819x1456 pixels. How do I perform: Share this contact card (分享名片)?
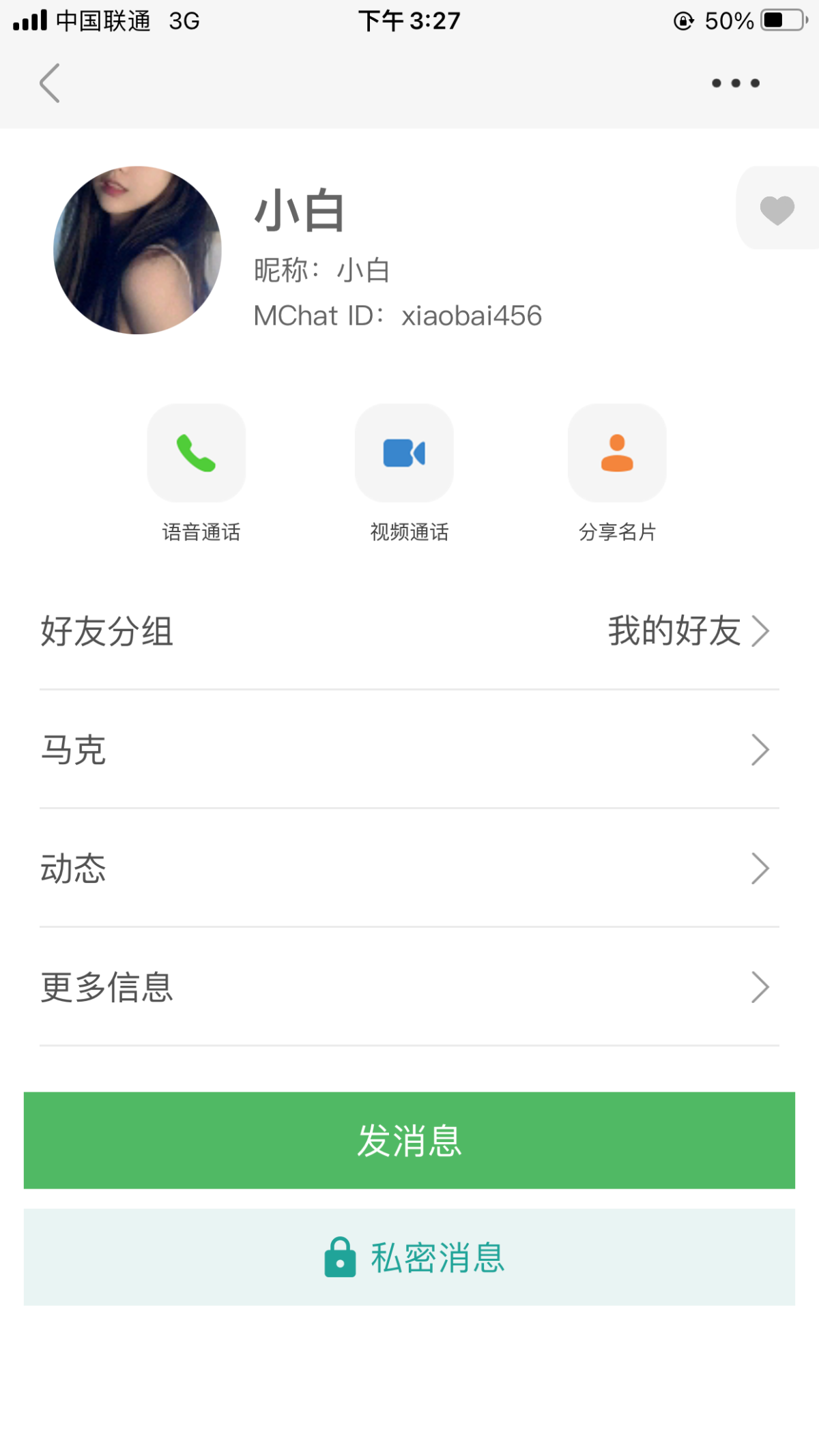617,453
